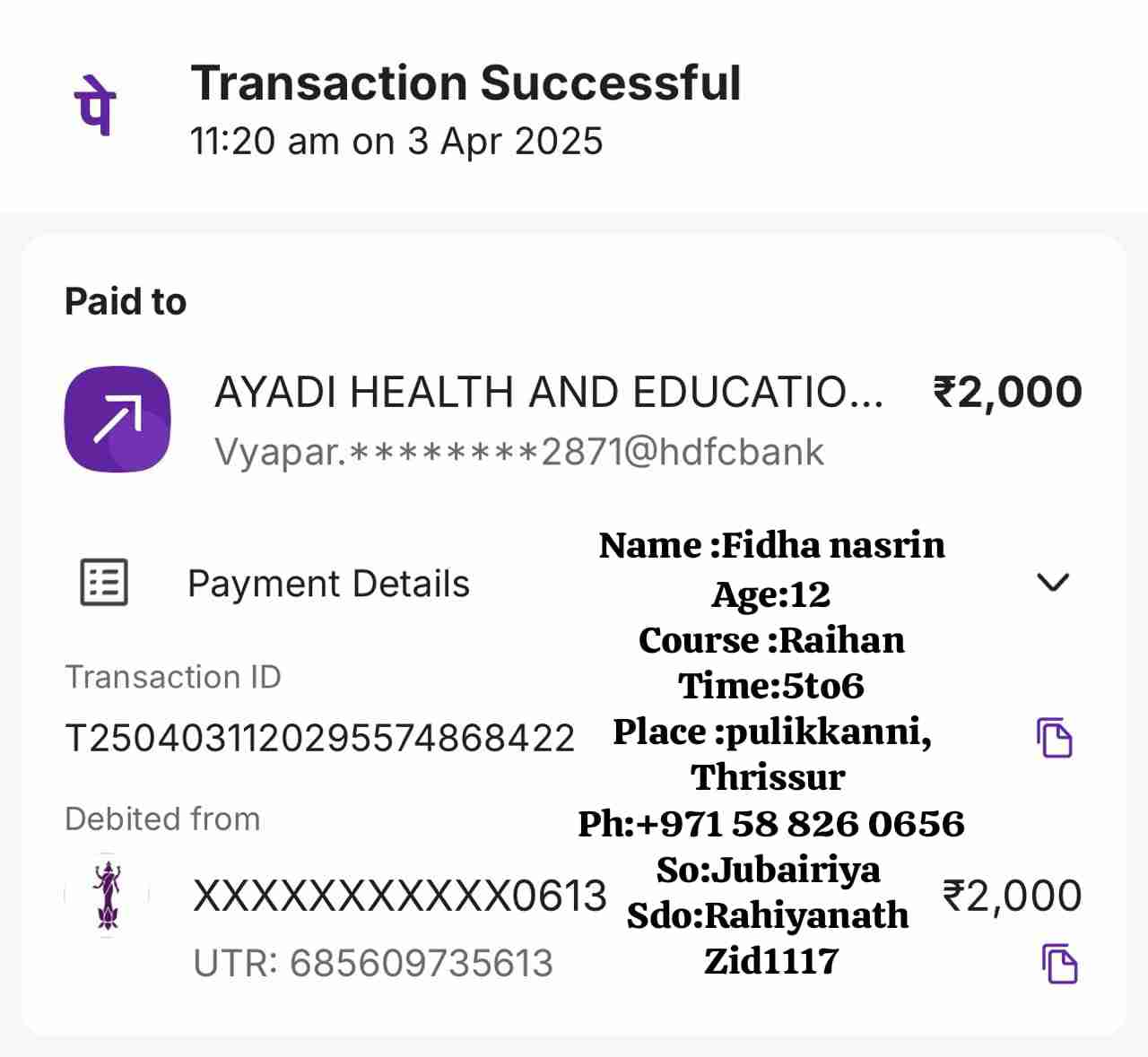
Task: Copy the Transaction ID
Action: click(x=1055, y=738)
